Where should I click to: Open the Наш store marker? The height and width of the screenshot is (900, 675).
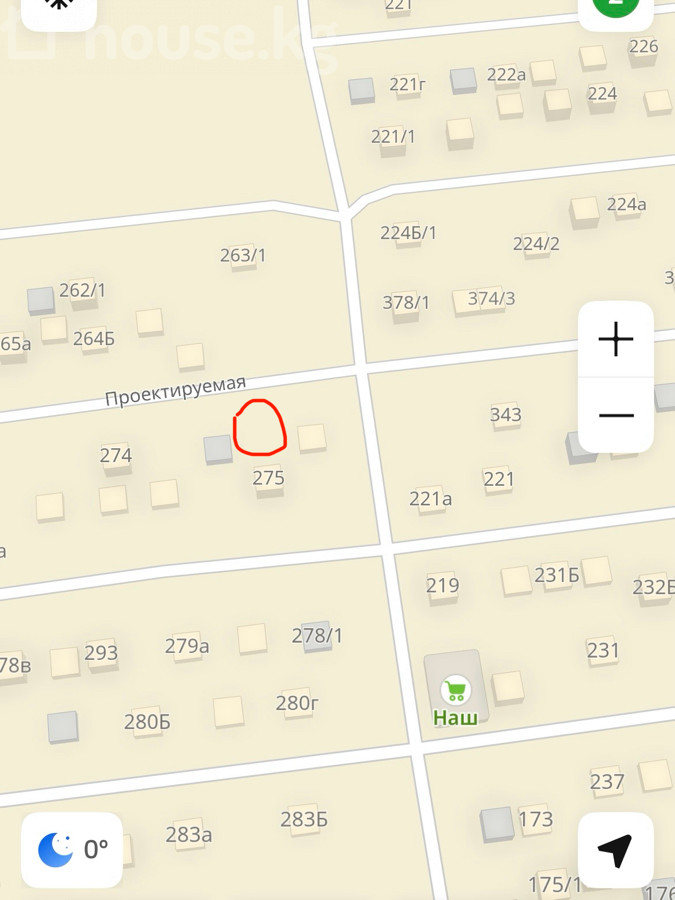coord(456,691)
